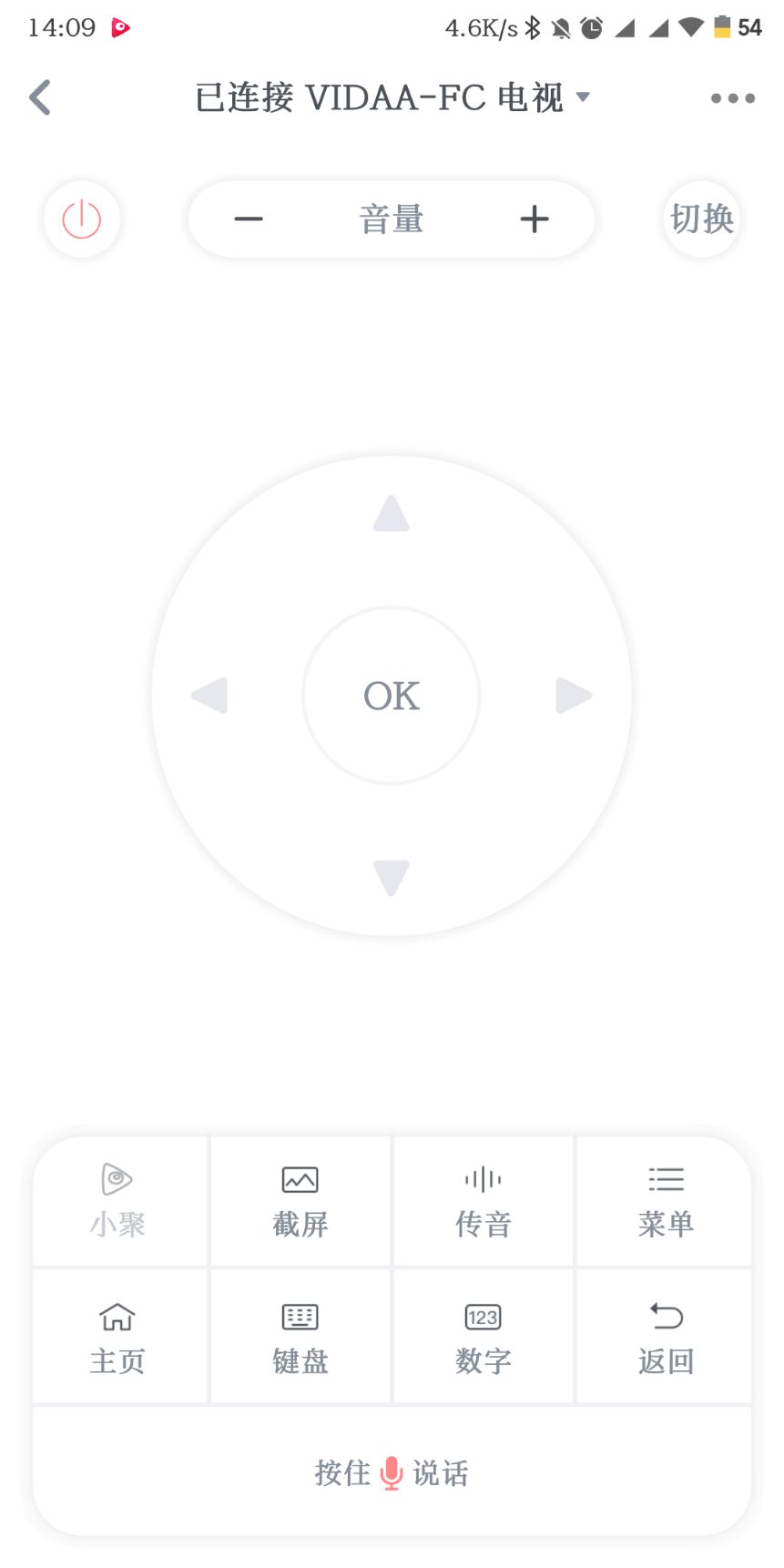Open the 小聚 feature
Screen dimensions: 784x1568
tap(118, 1200)
